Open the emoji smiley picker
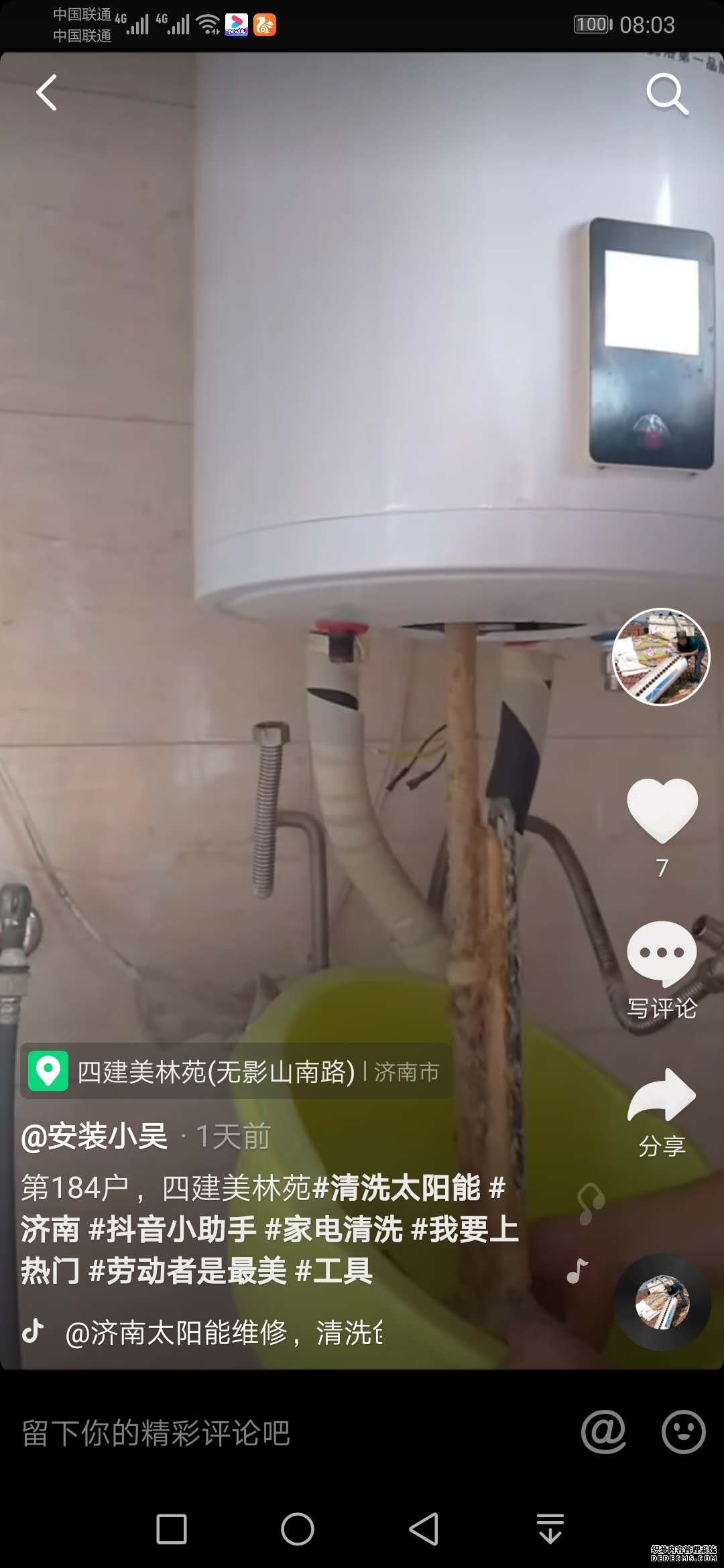724x1568 pixels. point(683,1432)
